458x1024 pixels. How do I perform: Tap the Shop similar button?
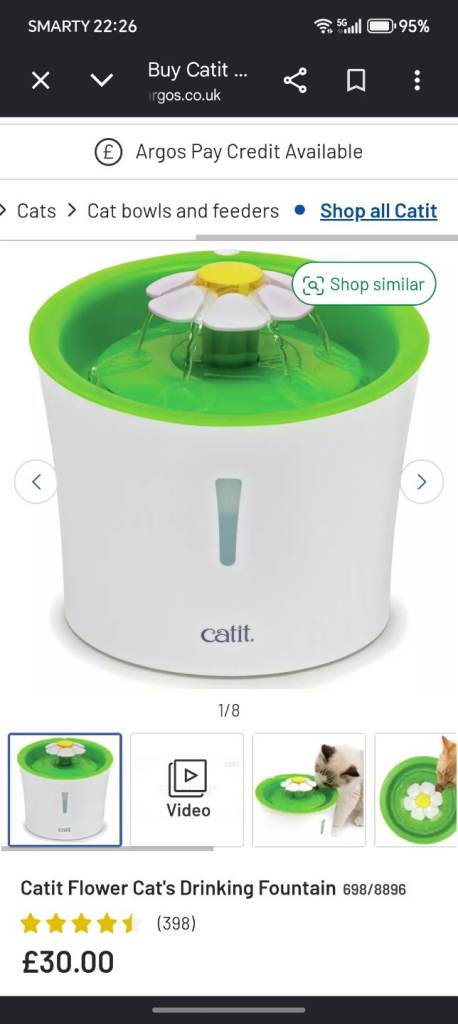[364, 284]
